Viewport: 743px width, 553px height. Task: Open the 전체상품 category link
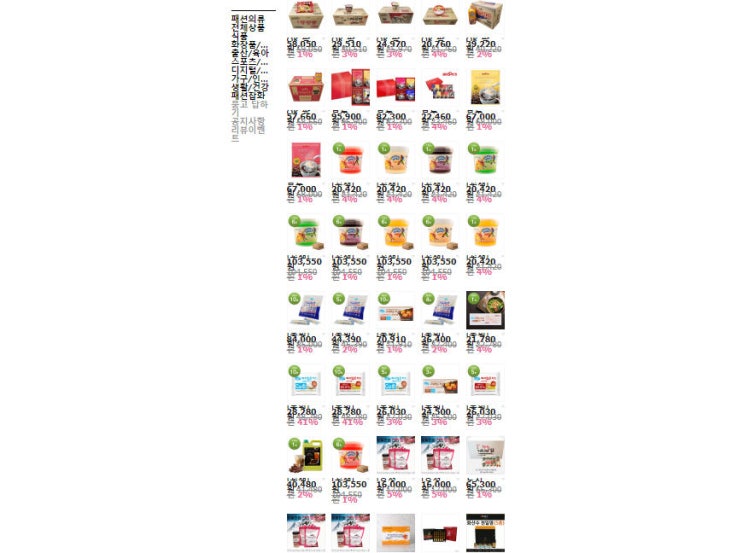point(250,27)
